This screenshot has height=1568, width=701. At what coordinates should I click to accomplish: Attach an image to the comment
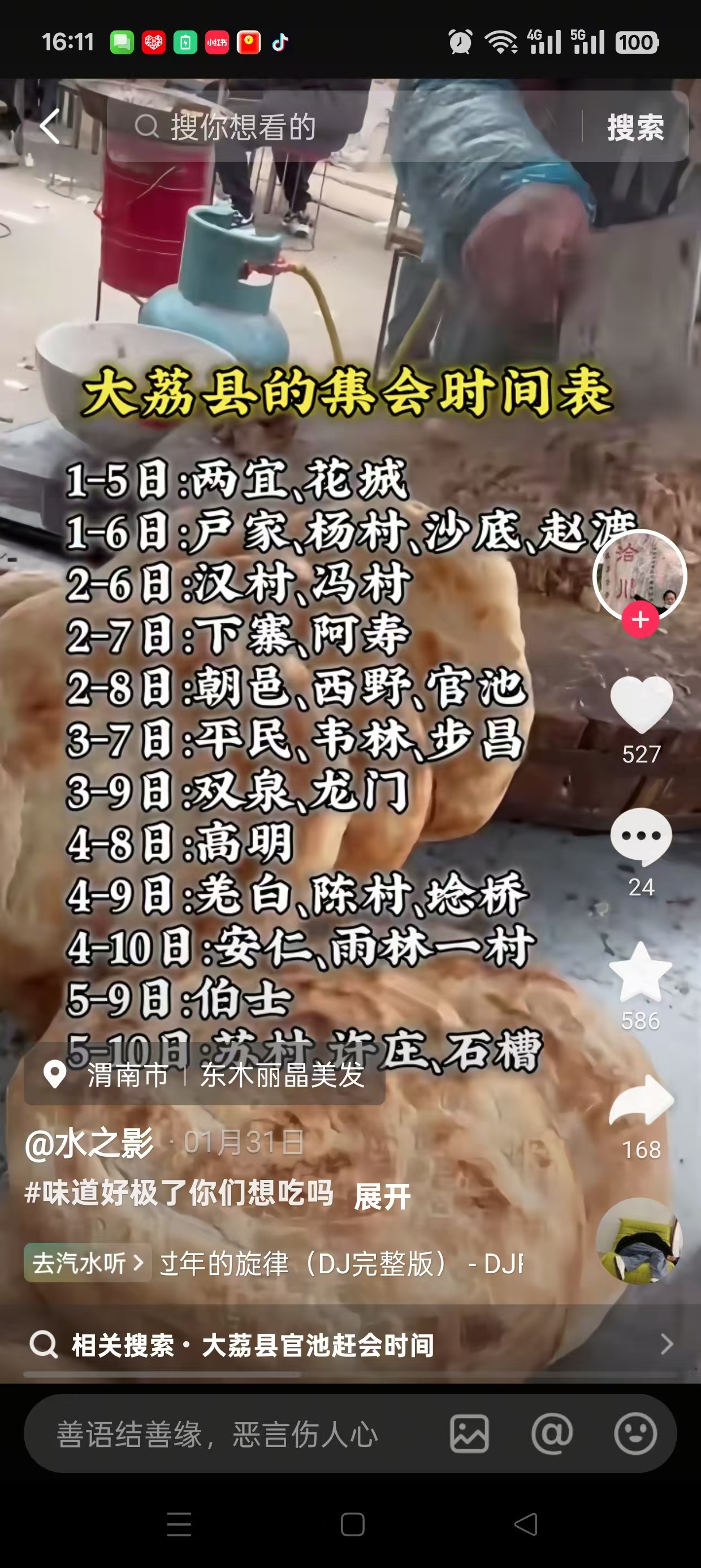click(x=469, y=1434)
